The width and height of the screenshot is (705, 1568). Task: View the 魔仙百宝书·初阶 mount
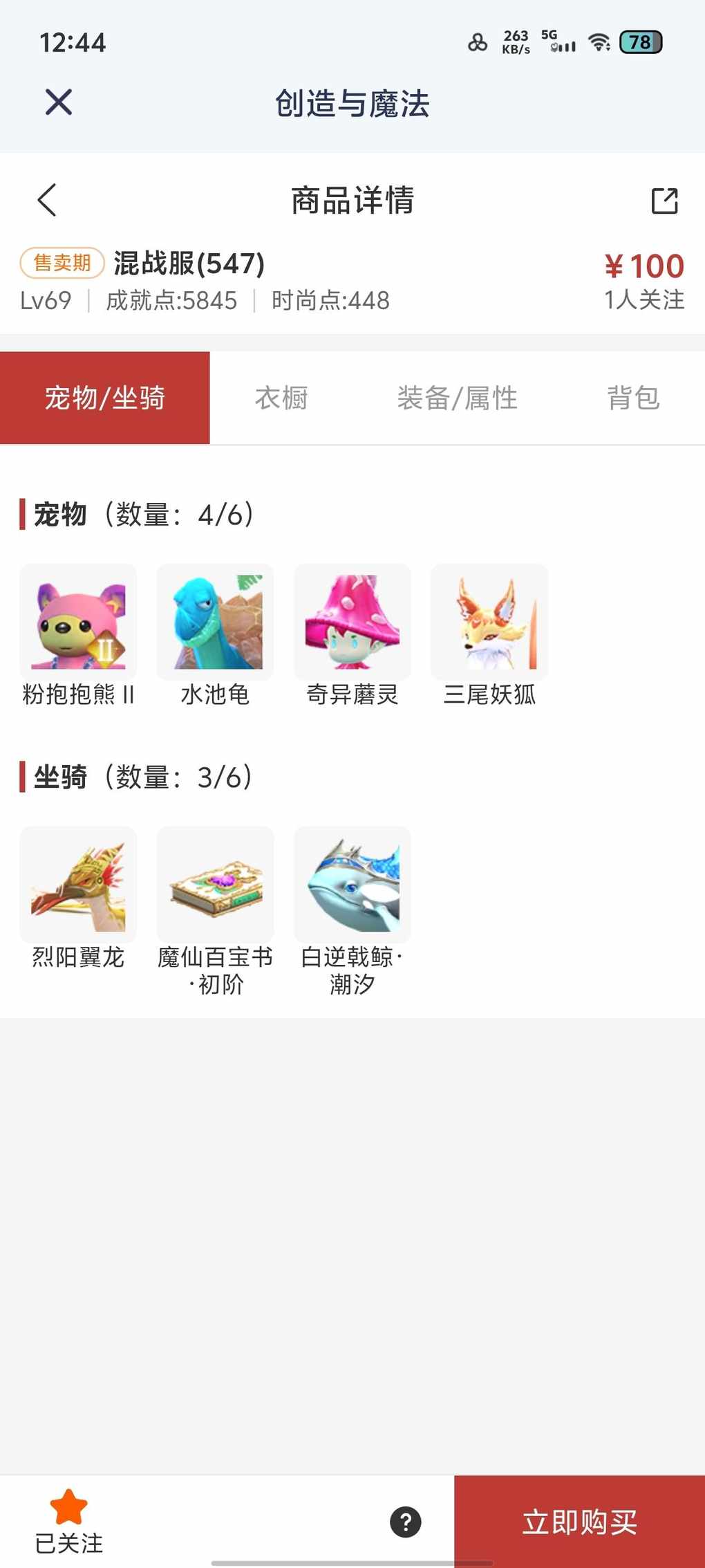(215, 885)
